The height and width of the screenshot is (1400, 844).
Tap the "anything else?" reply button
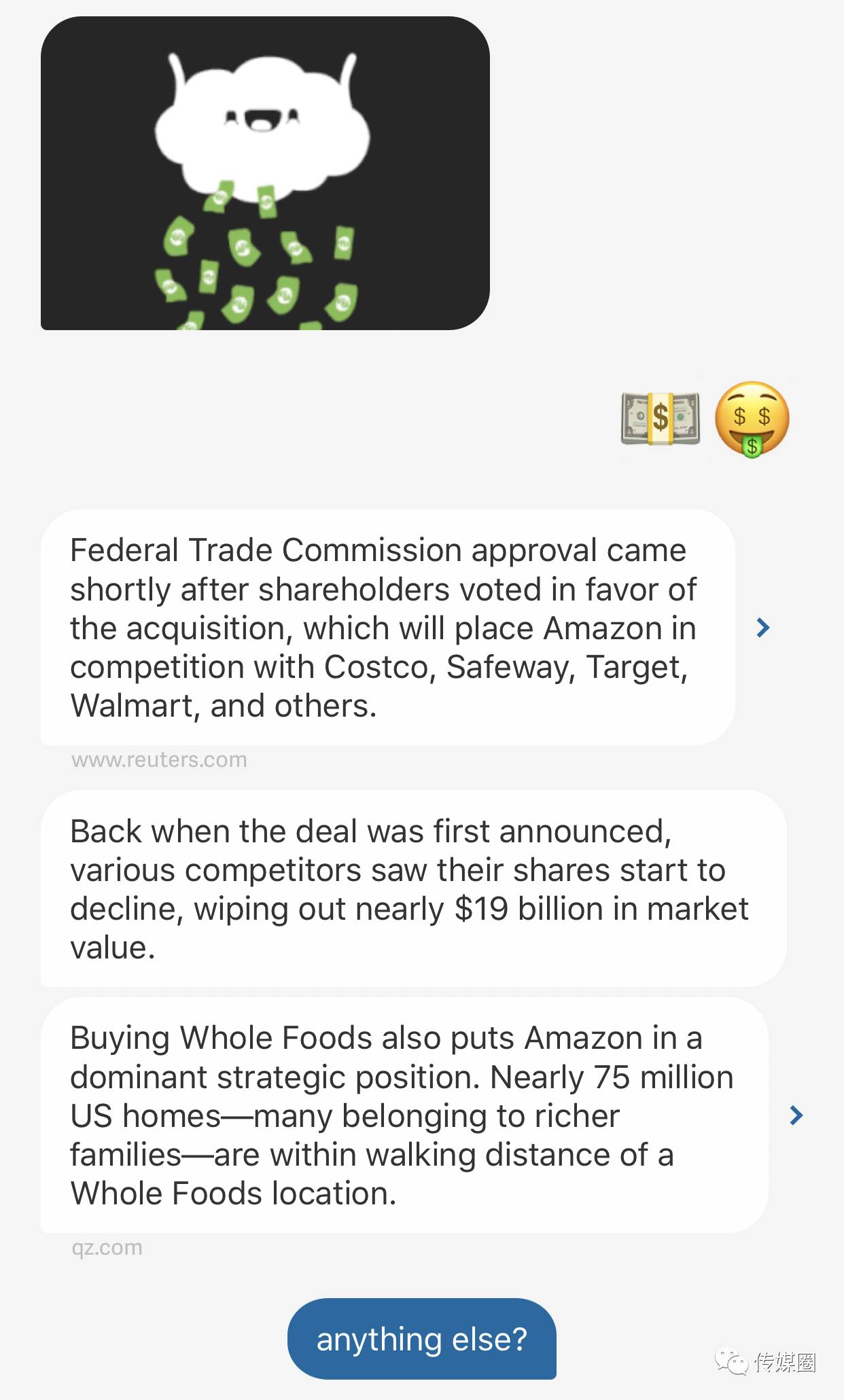(x=421, y=1339)
